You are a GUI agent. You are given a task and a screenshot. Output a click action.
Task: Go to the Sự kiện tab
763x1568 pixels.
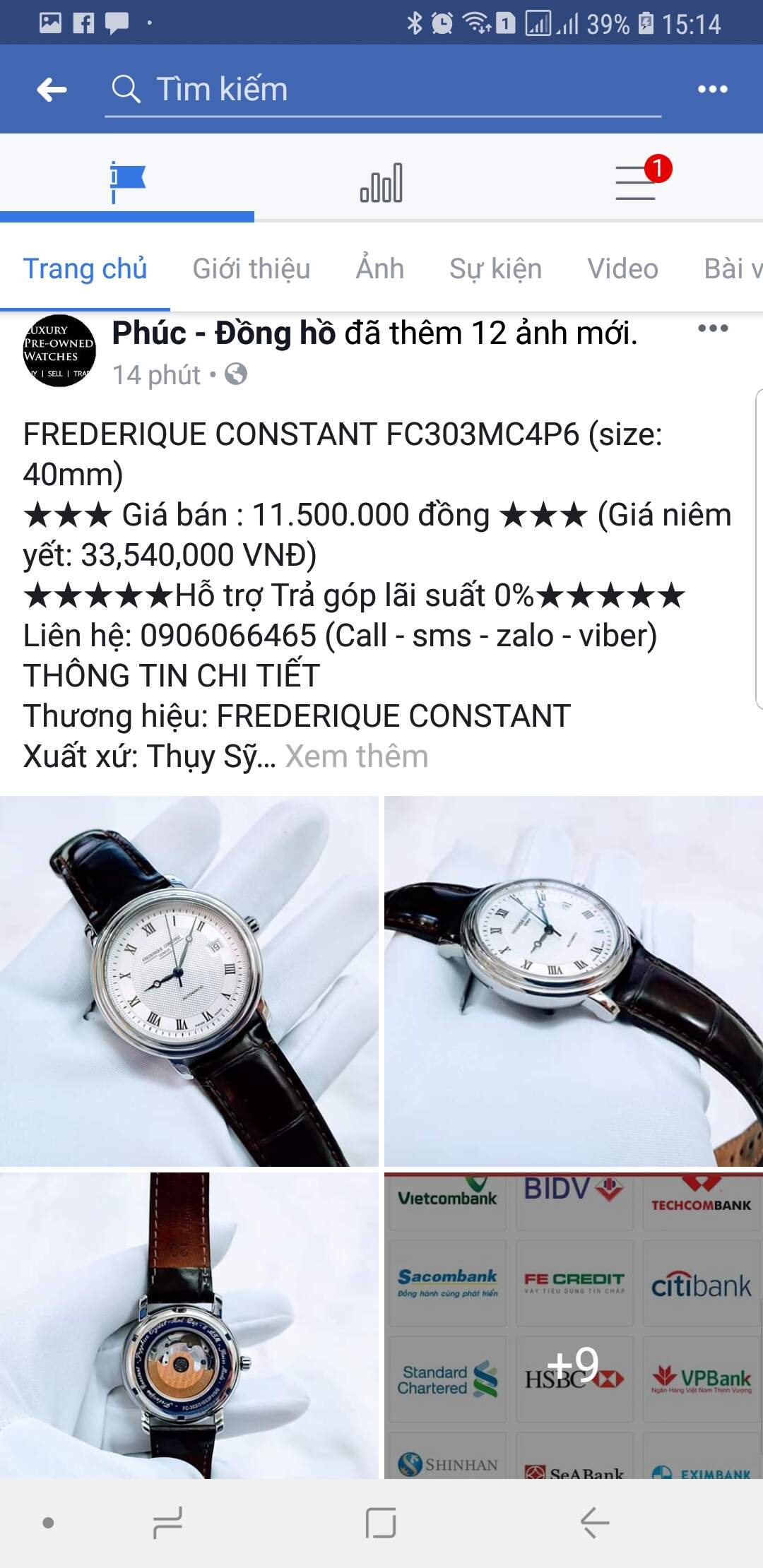tap(495, 269)
